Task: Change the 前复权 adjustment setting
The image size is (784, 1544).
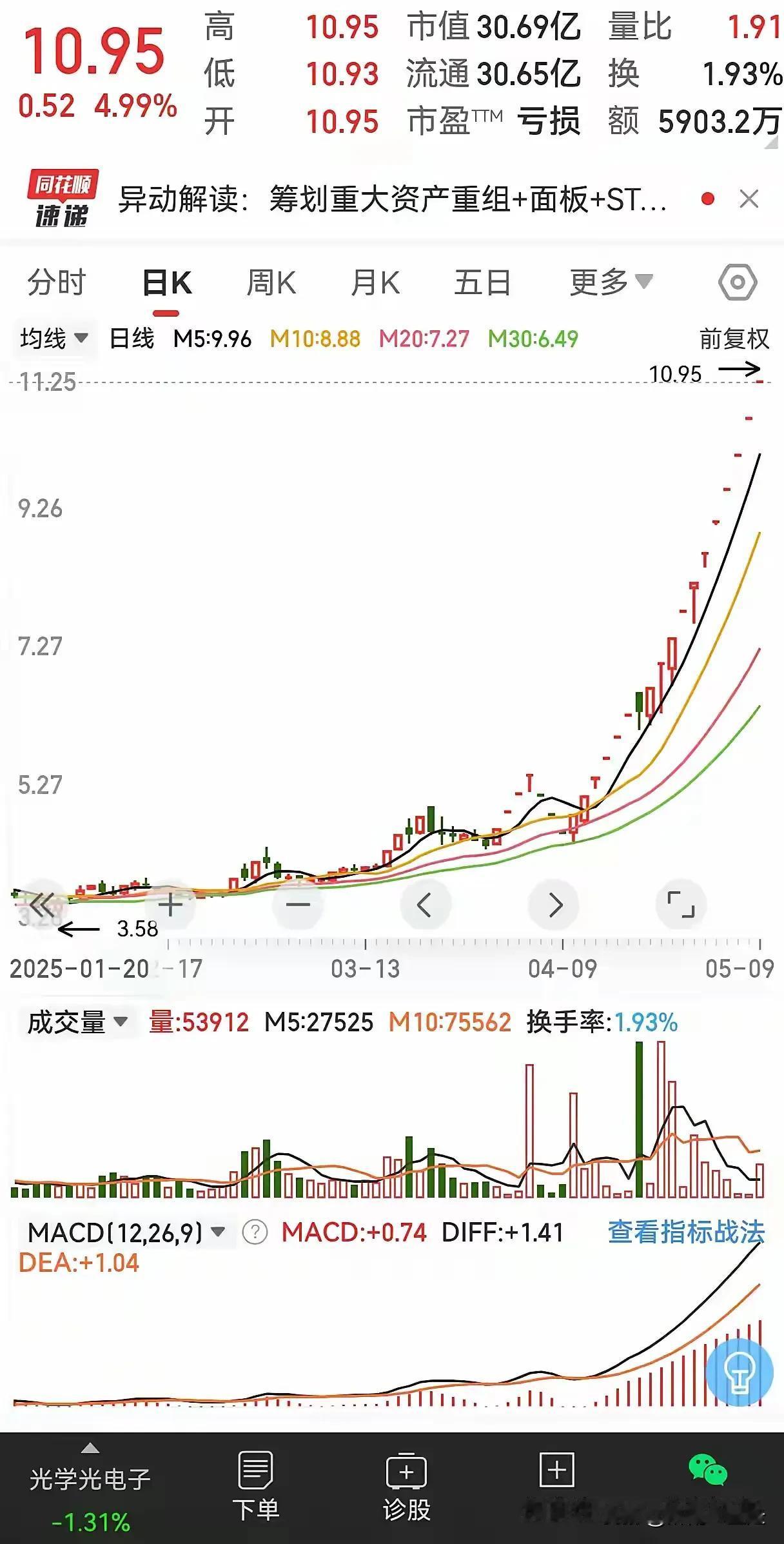Action: [734, 338]
